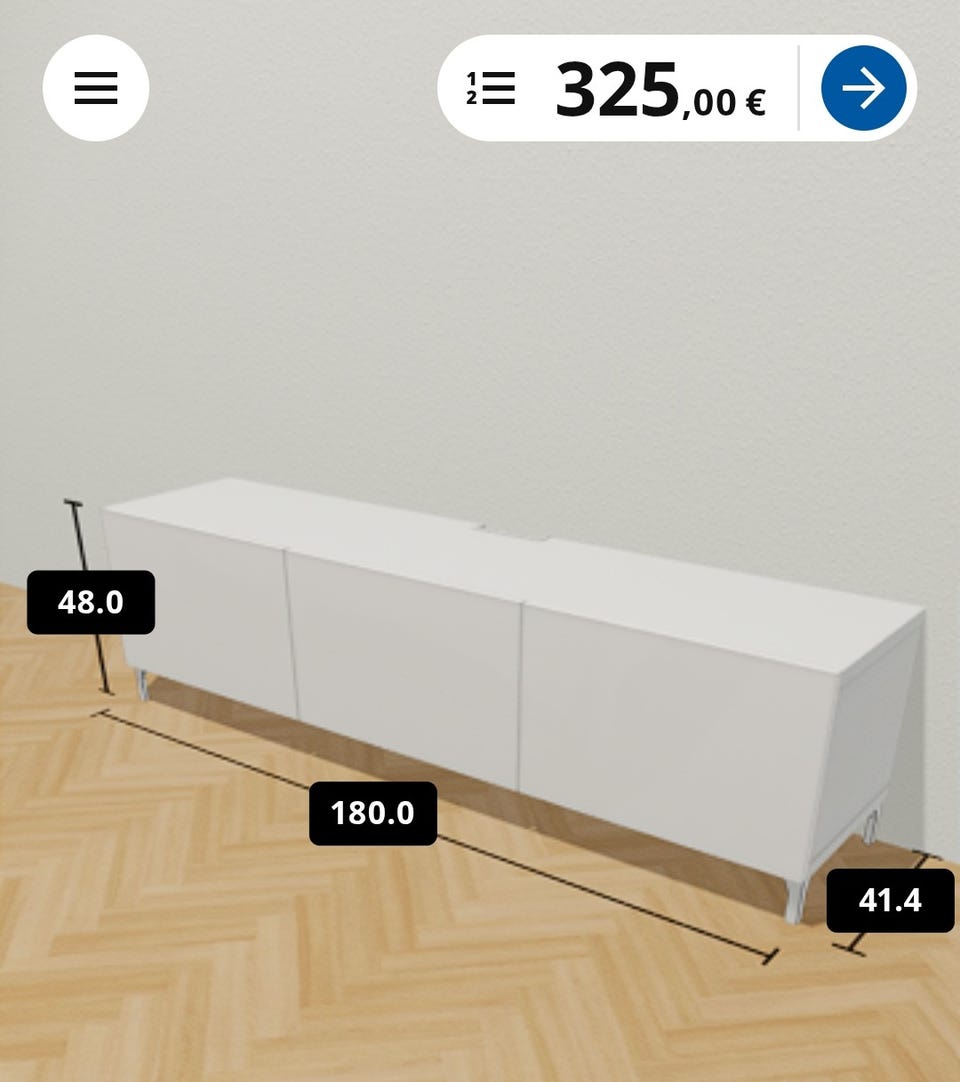Proceed with the blue arrow button
This screenshot has width=960, height=1082.
[863, 88]
